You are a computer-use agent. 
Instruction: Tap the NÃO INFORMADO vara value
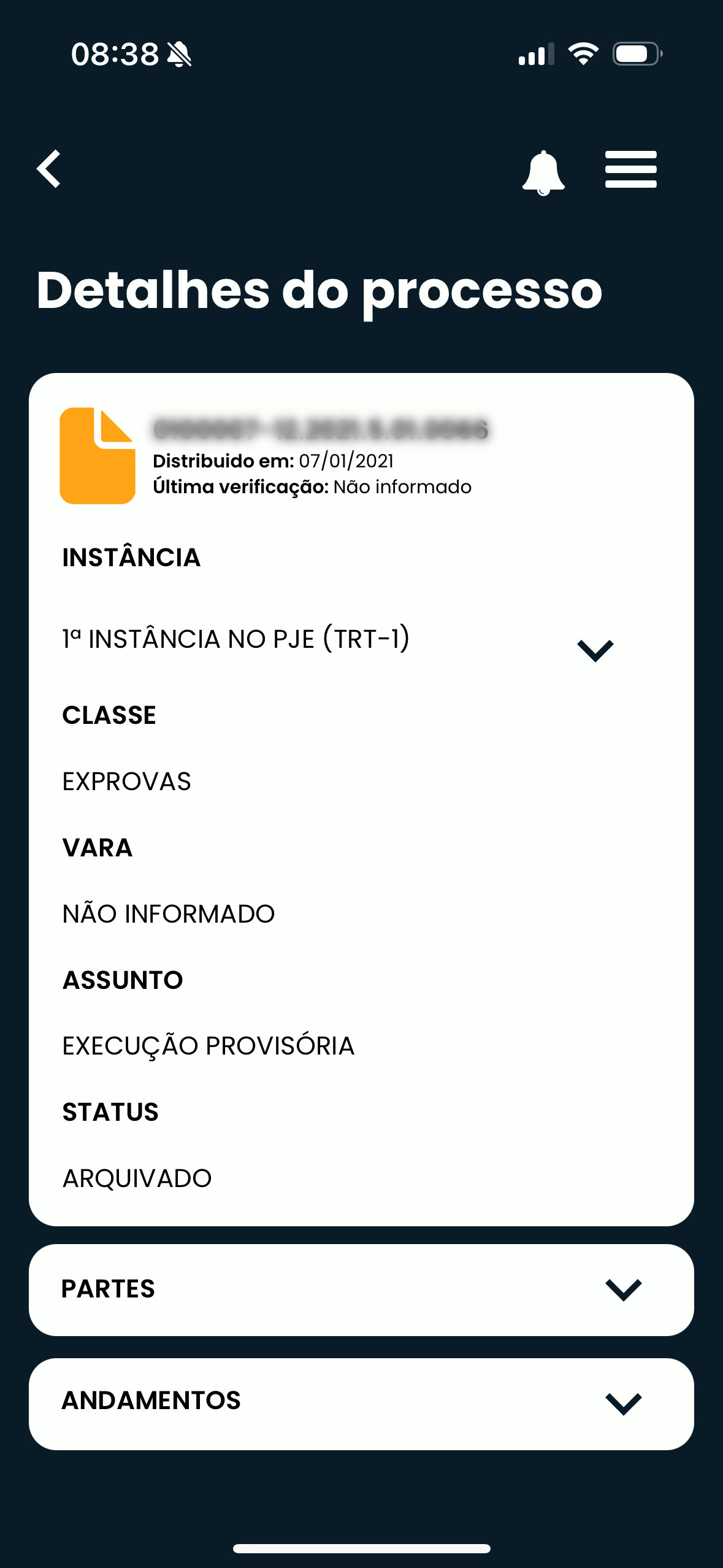(168, 913)
